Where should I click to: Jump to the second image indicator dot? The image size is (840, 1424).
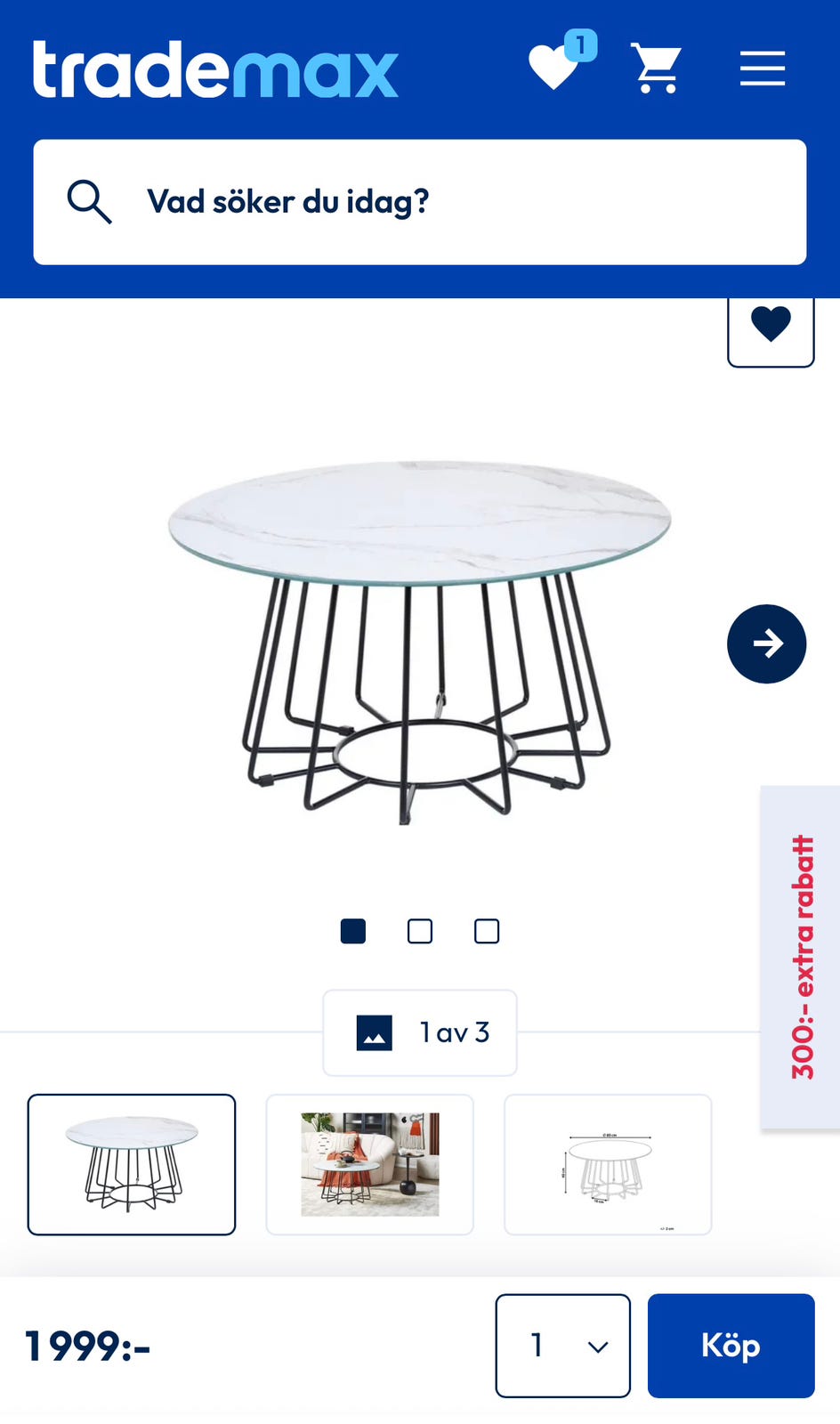[x=420, y=931]
